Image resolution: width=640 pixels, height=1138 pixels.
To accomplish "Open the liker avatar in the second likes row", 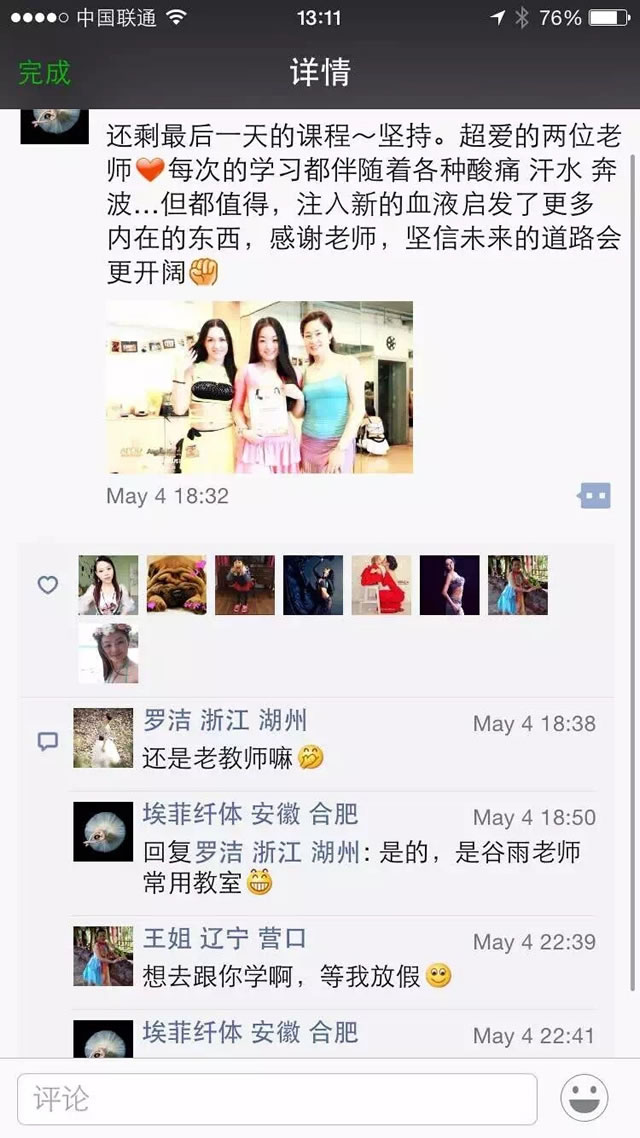I will click(x=108, y=653).
